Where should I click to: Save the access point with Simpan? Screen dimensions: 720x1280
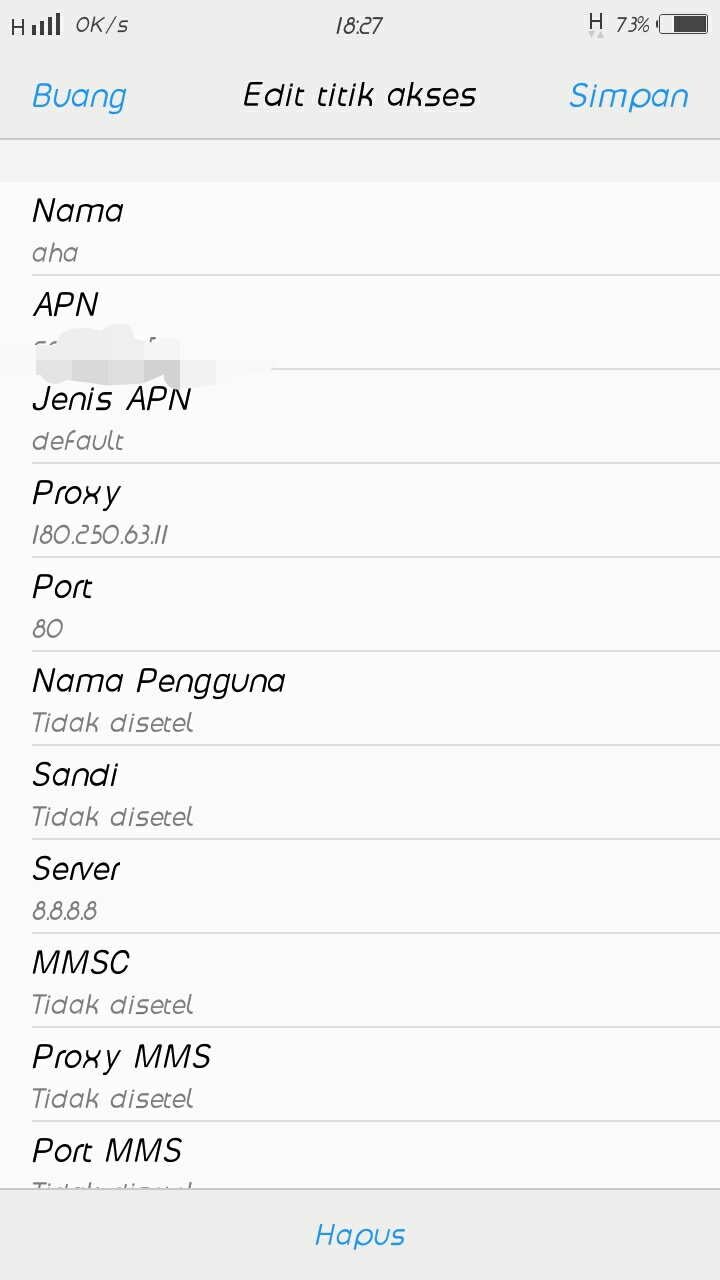(x=628, y=96)
